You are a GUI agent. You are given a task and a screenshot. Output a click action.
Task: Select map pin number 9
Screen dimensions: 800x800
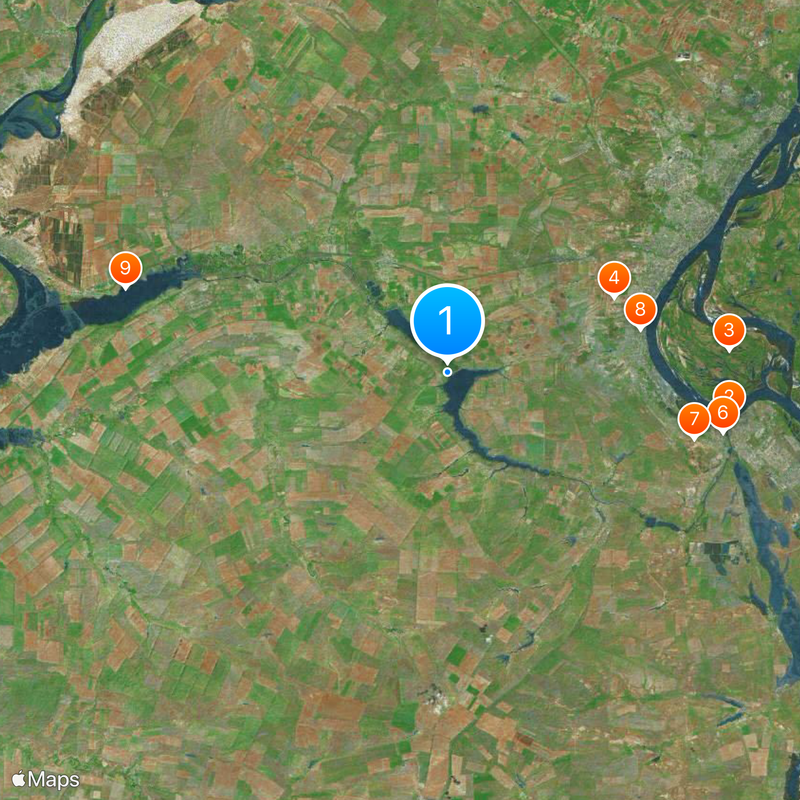click(125, 268)
